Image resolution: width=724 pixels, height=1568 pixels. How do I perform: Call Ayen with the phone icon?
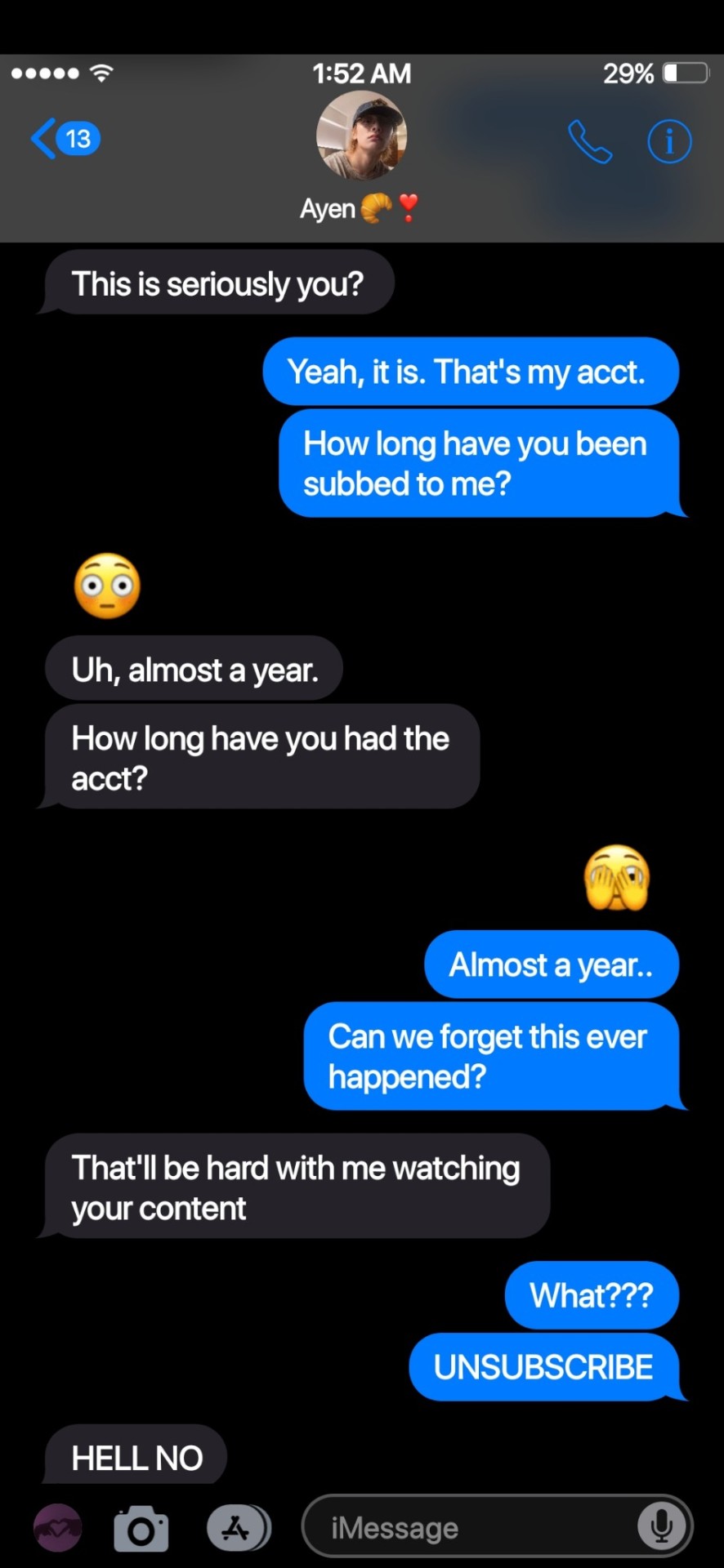tap(589, 141)
